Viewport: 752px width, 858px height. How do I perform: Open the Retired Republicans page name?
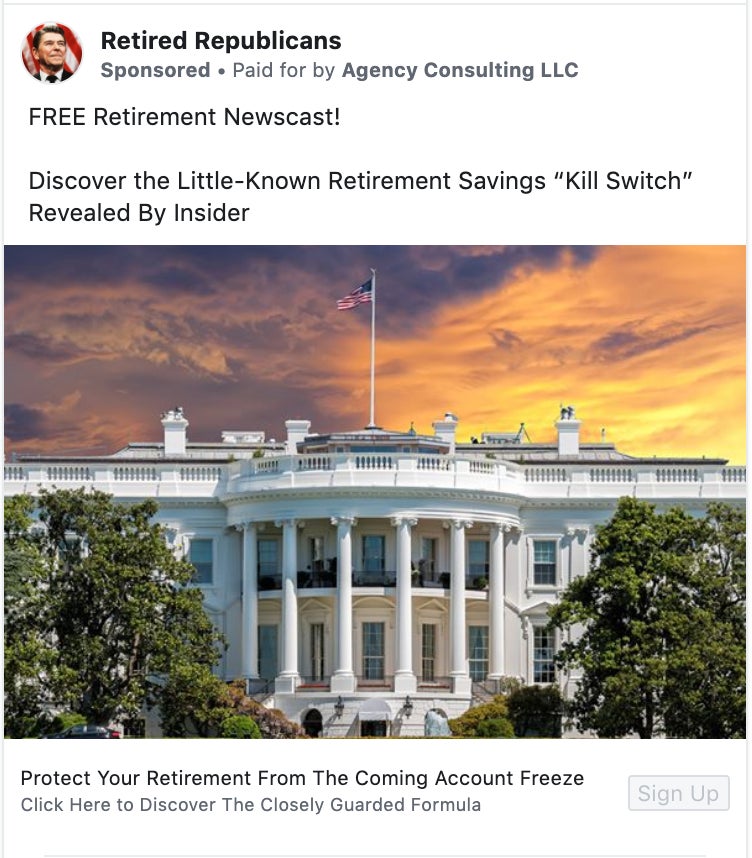221,41
